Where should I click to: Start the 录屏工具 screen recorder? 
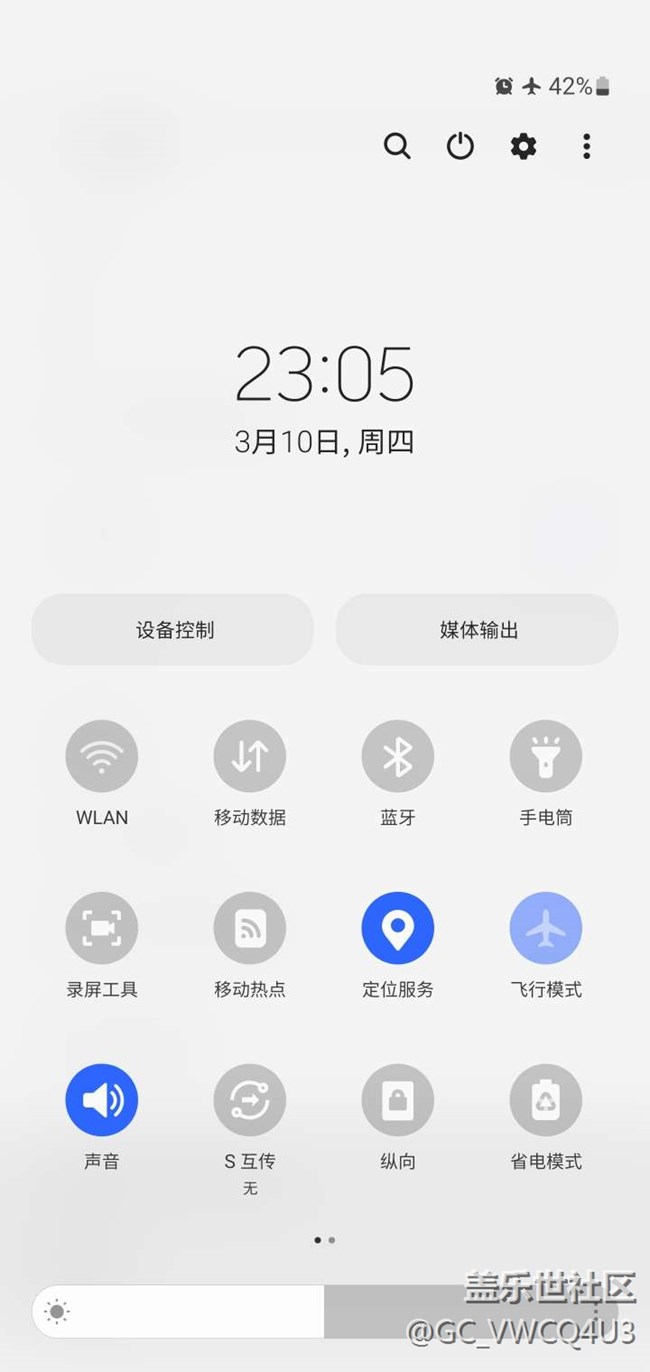coord(102,929)
